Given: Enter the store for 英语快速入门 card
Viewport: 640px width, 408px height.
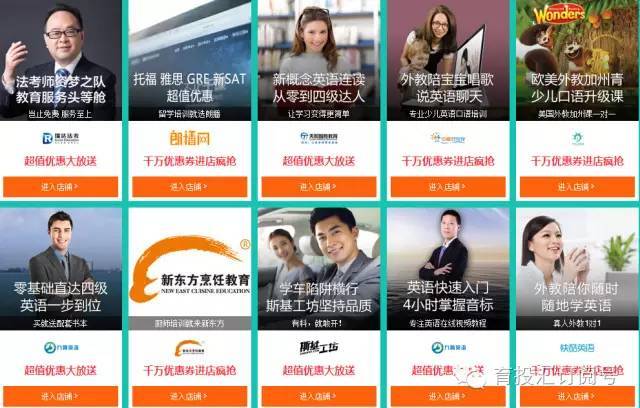Looking at the screenshot, I should (x=448, y=396).
